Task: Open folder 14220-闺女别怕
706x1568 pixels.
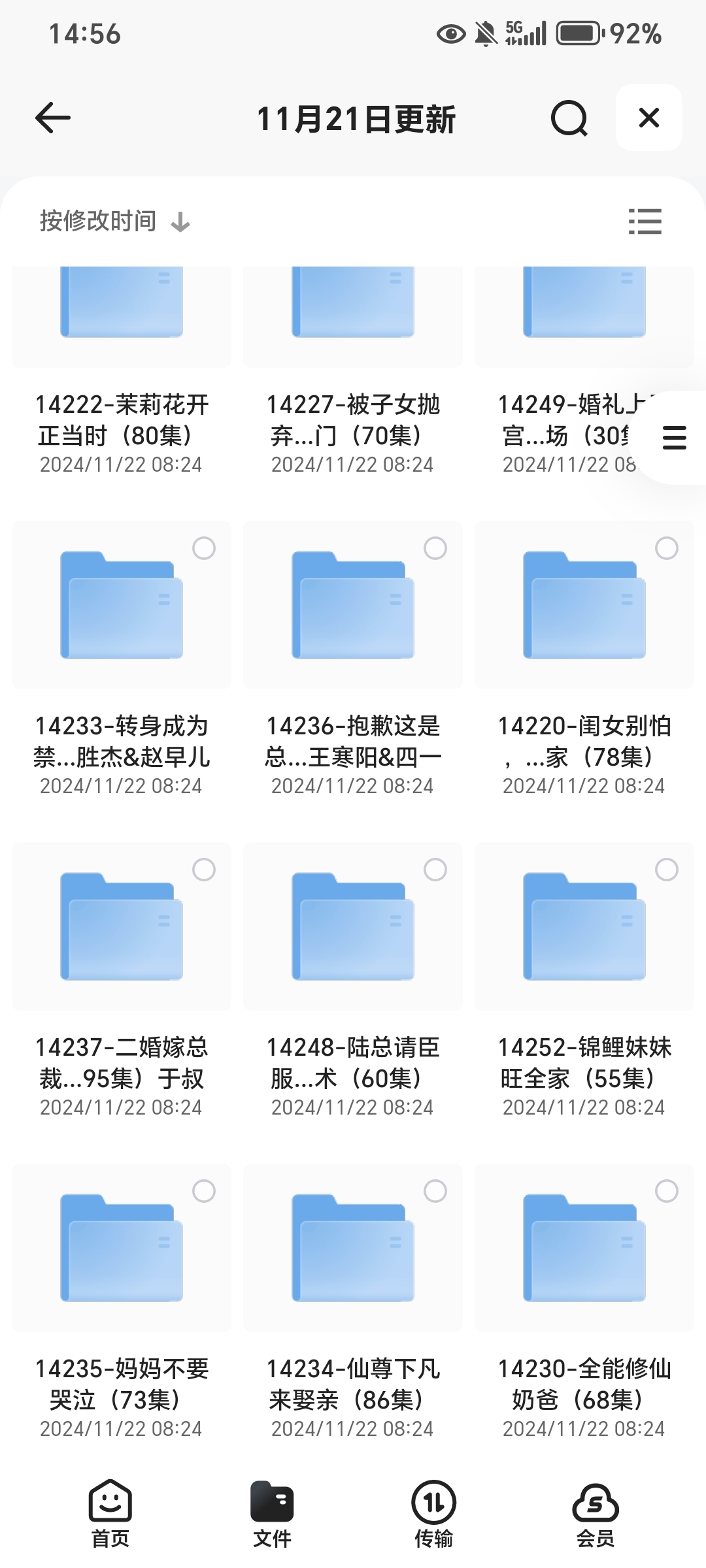Action: (x=584, y=660)
